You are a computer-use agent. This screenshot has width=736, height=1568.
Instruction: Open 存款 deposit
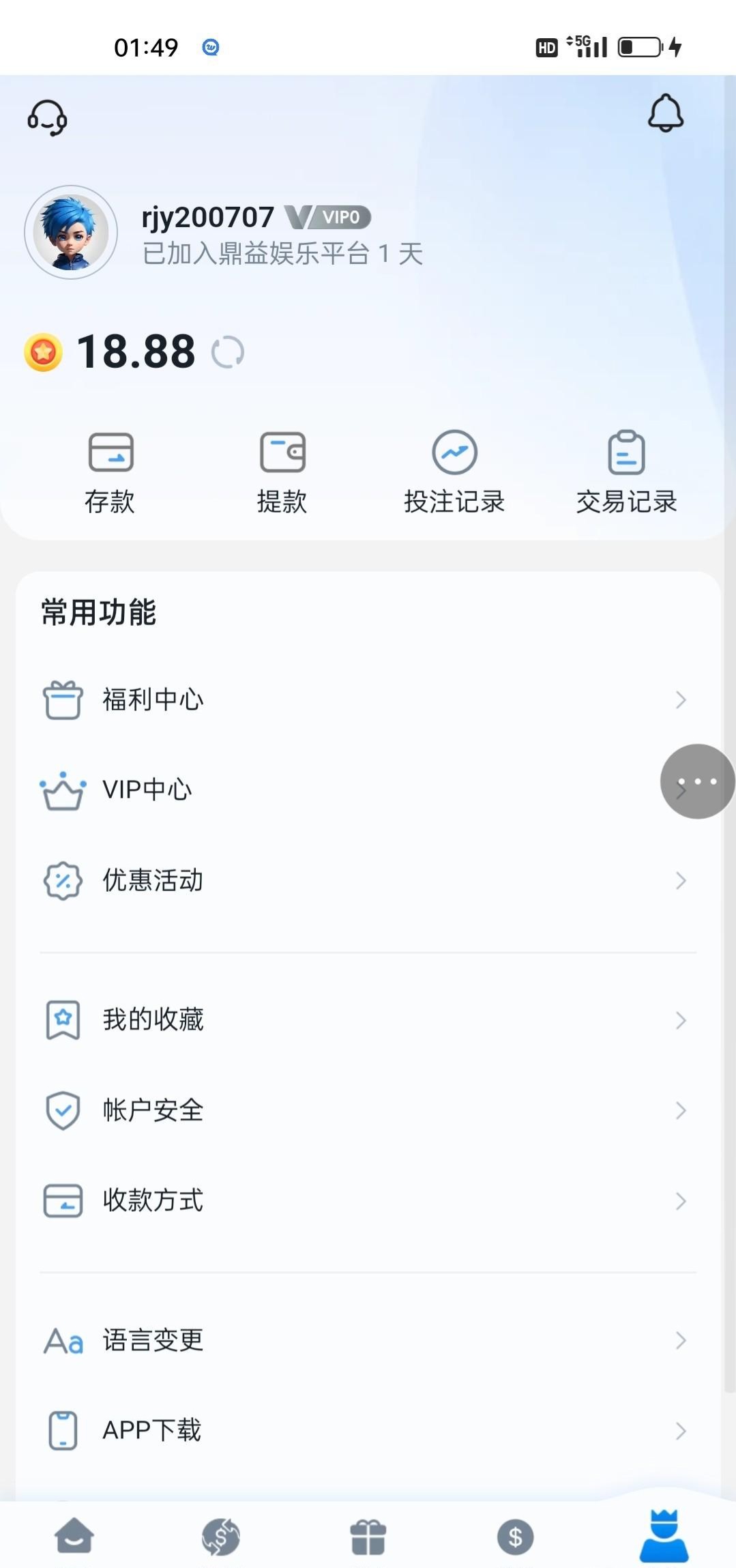pos(110,471)
